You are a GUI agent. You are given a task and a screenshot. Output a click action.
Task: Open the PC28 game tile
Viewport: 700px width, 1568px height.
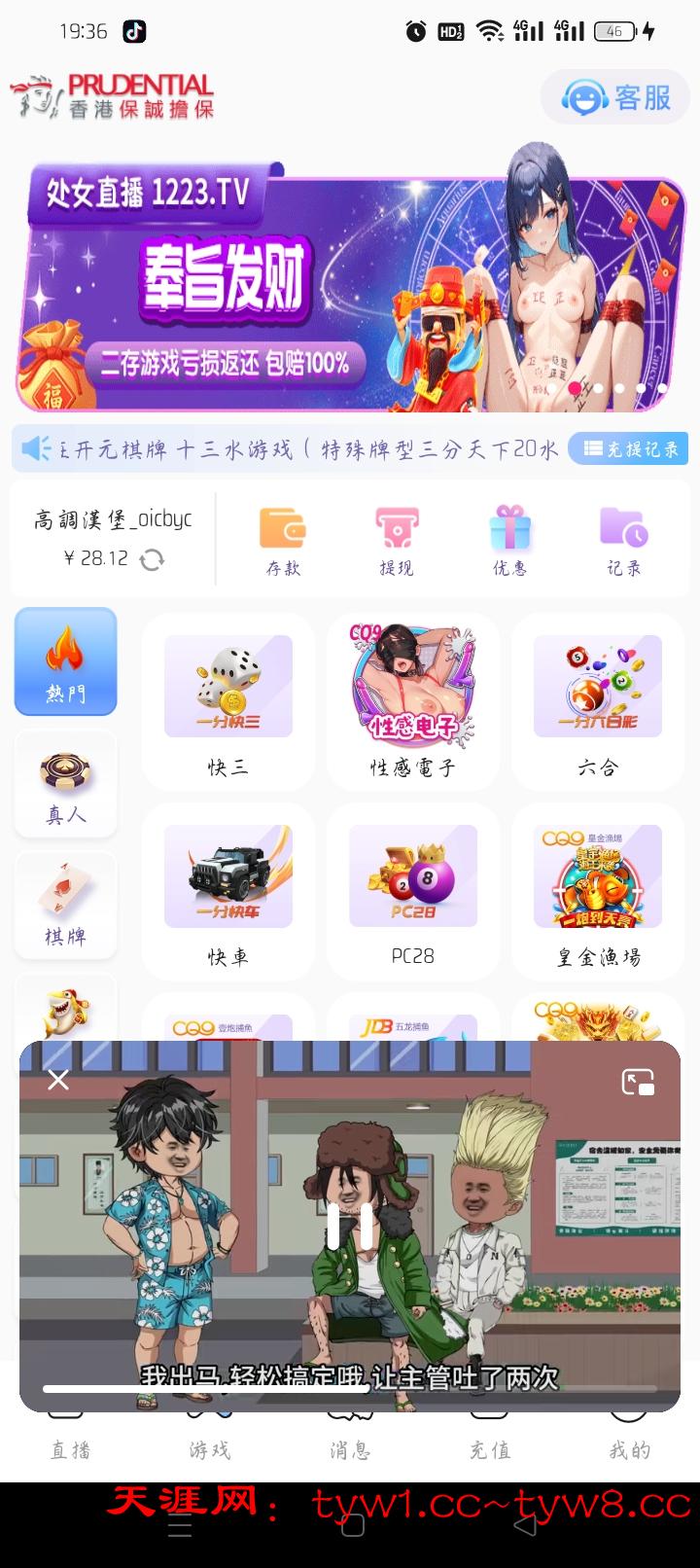413,890
